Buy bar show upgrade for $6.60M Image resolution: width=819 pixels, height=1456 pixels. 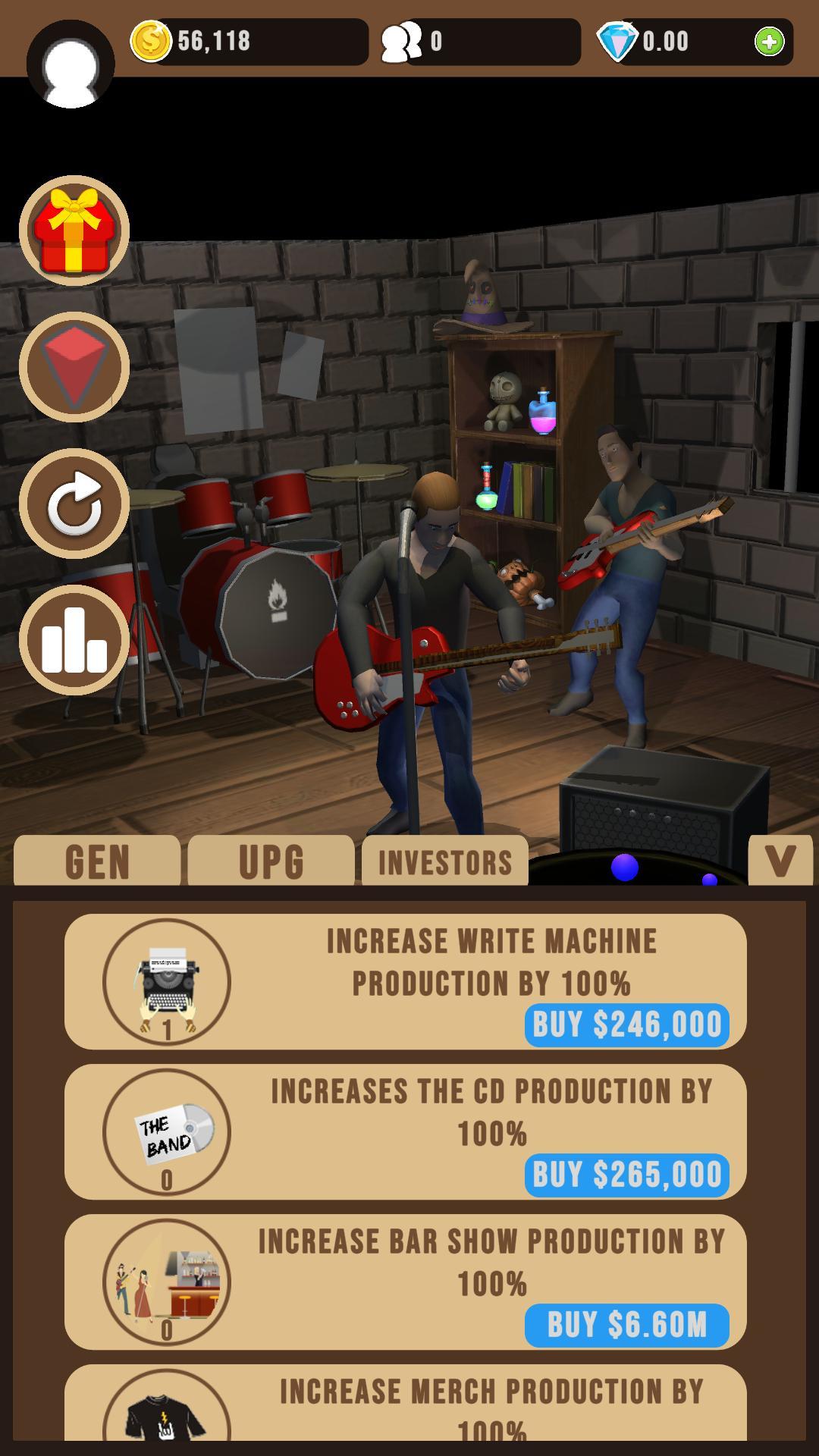pos(626,1325)
